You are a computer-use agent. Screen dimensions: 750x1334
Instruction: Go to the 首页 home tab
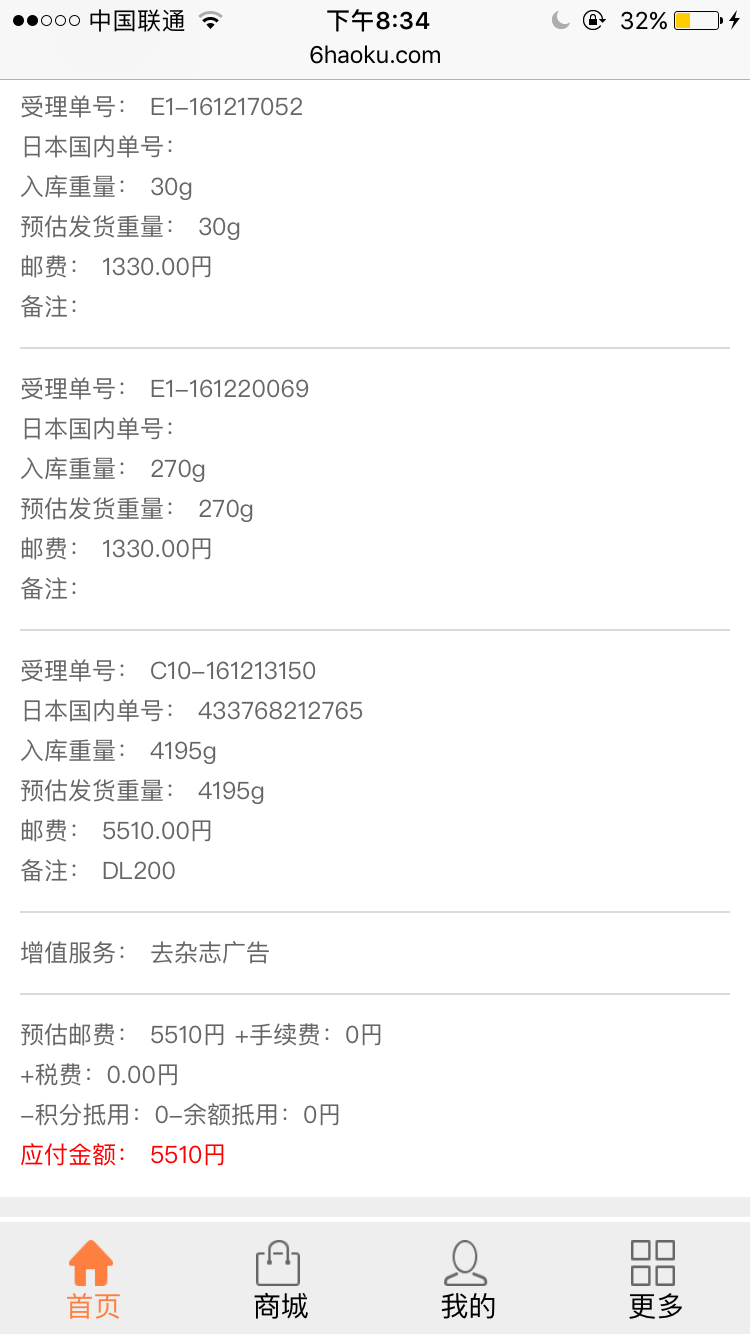(x=93, y=1279)
